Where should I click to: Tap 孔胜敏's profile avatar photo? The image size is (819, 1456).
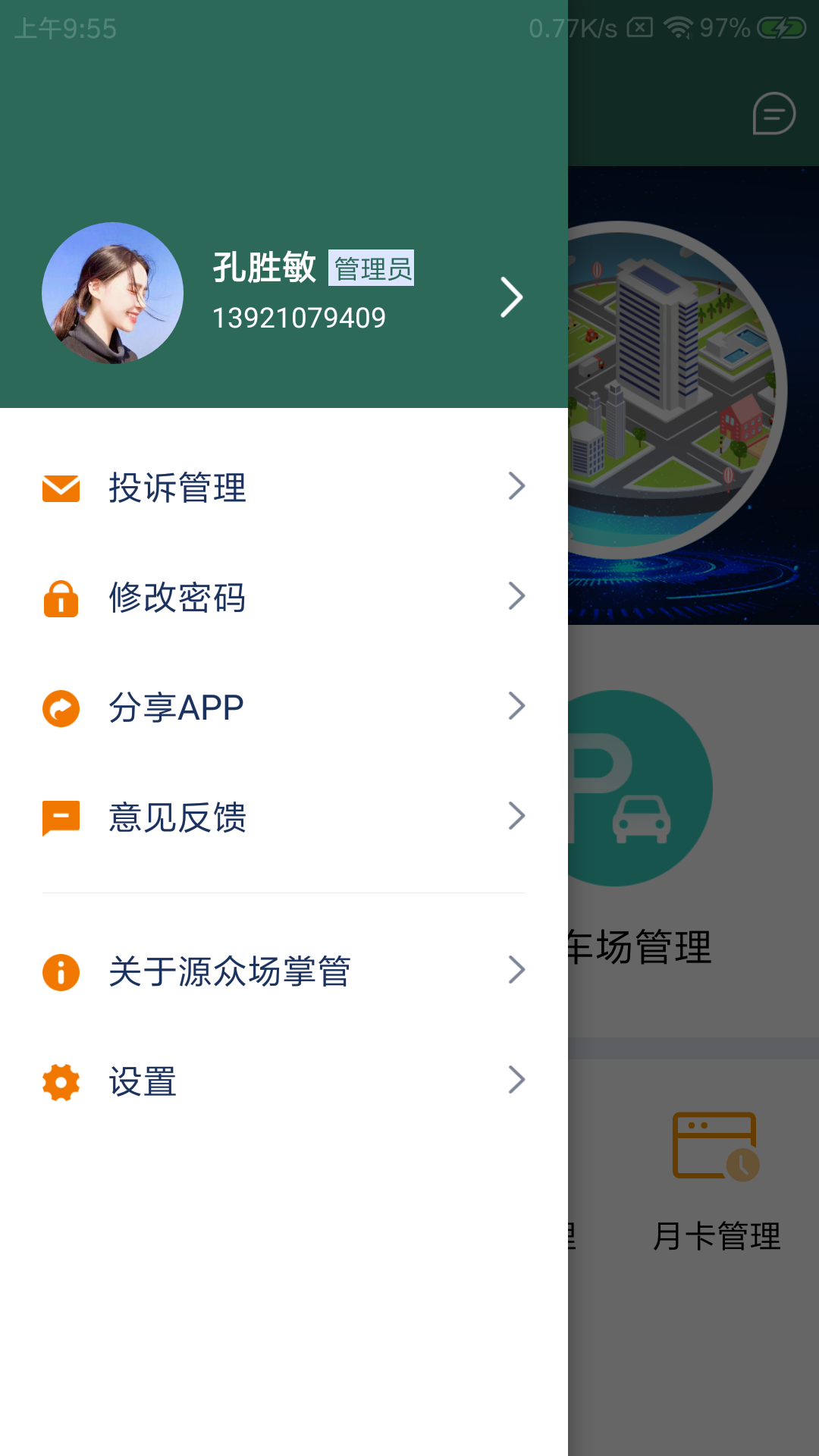tap(112, 293)
